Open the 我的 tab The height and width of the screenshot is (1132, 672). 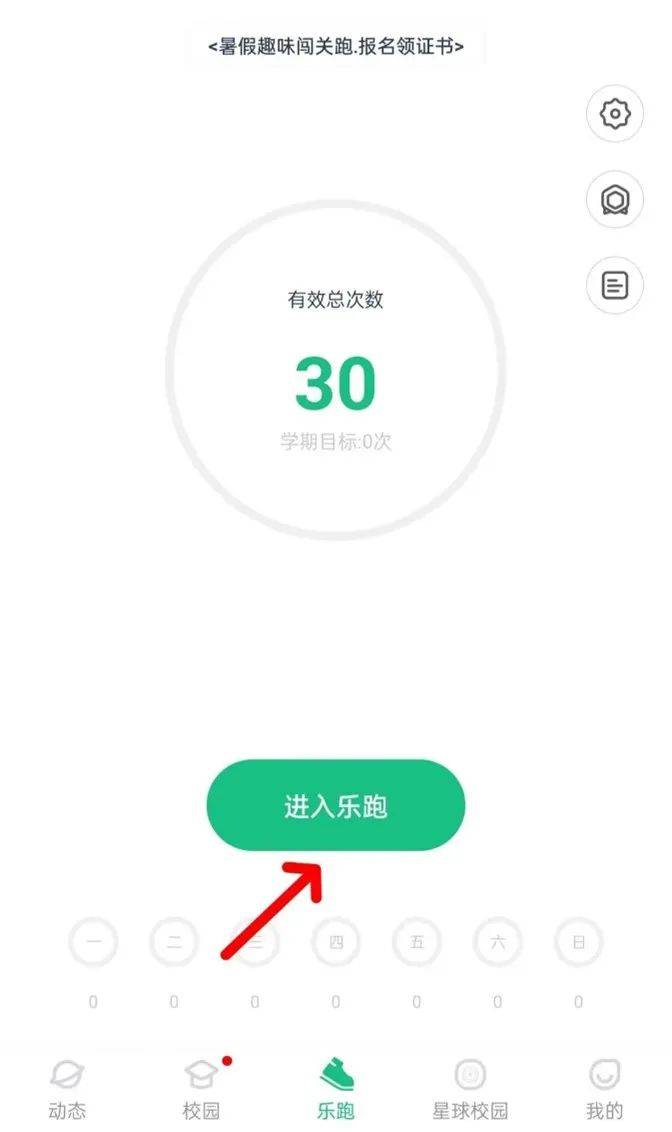point(604,1088)
